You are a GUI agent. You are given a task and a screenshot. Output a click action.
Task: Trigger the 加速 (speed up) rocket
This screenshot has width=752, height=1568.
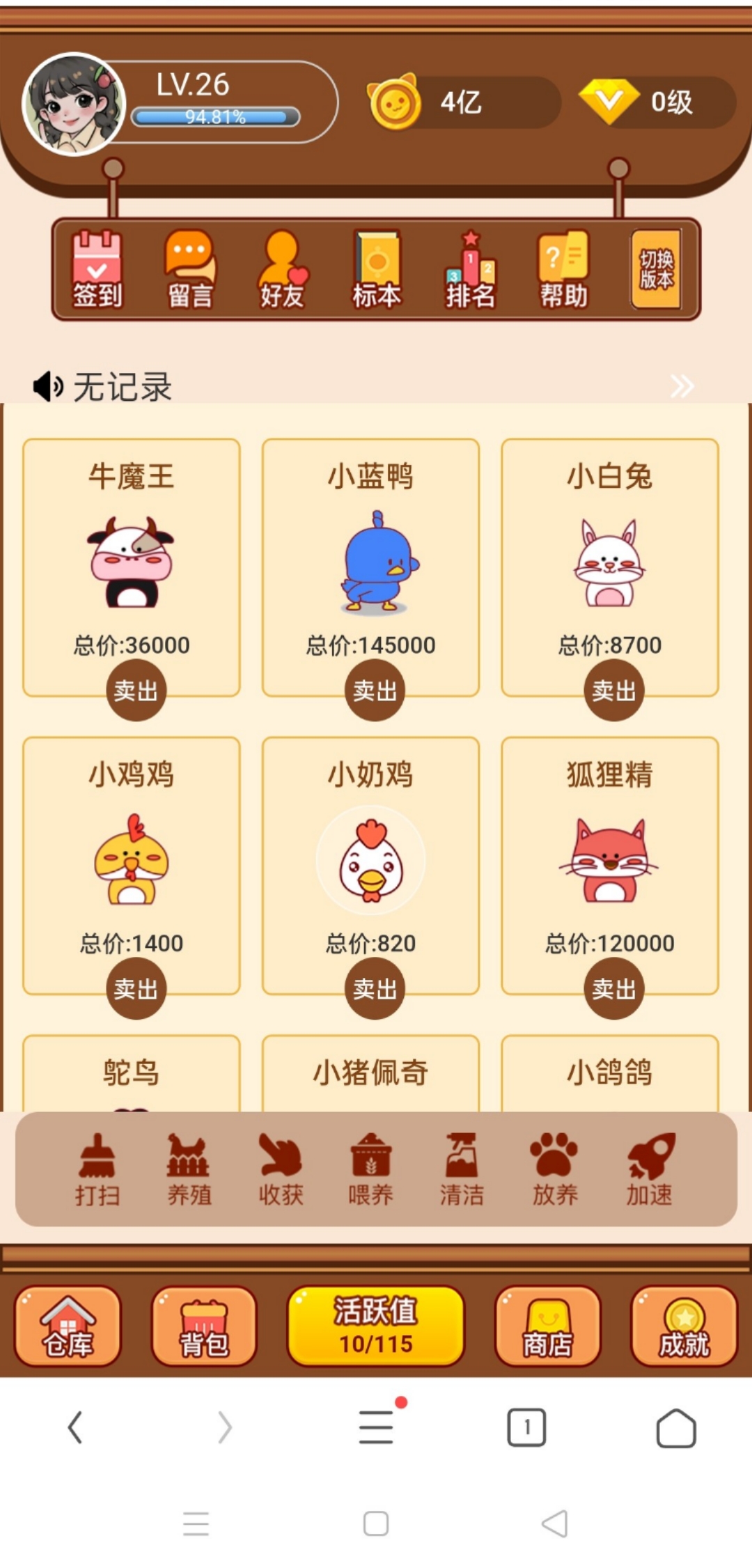[648, 1169]
